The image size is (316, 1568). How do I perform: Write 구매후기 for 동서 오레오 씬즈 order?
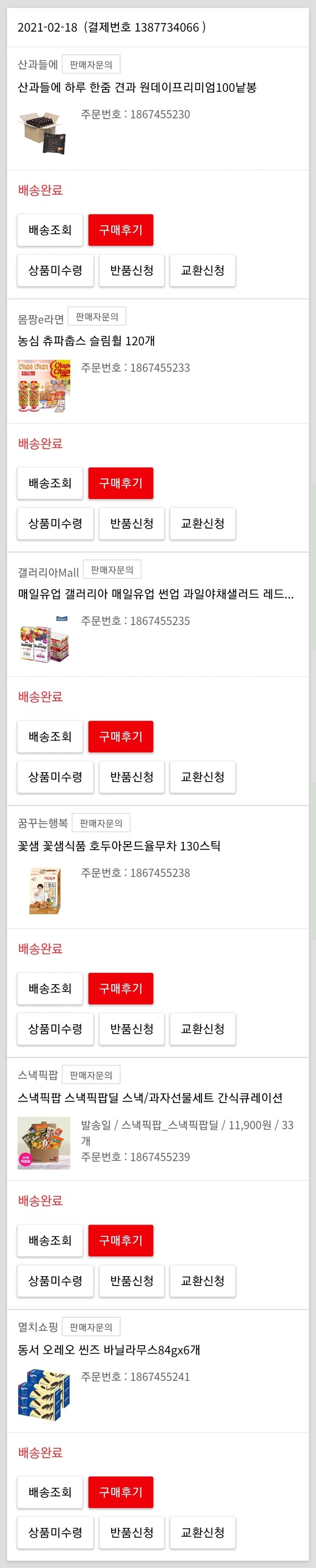click(121, 1493)
